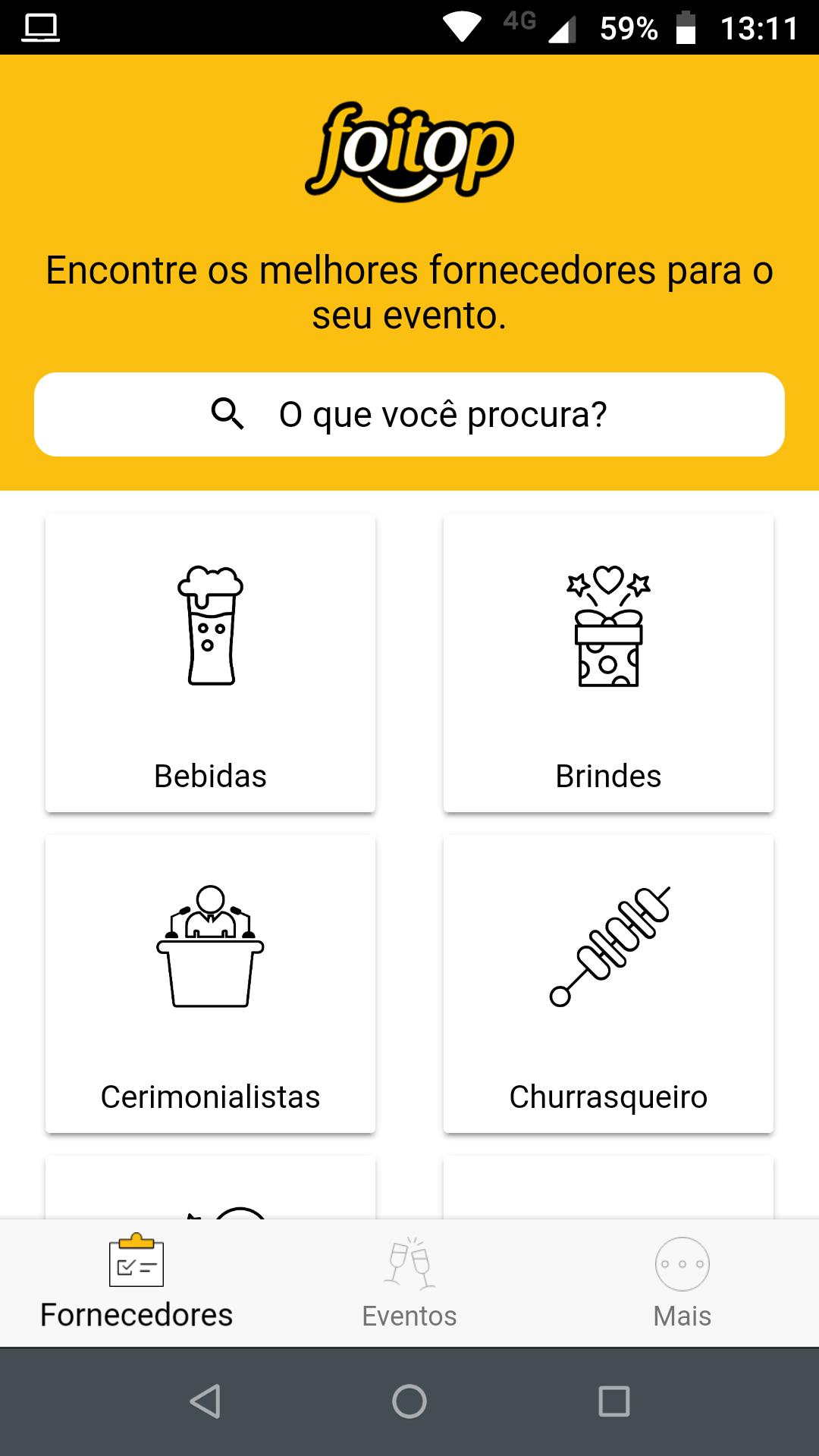Image resolution: width=819 pixels, height=1456 pixels.
Task: Tap the partially visible card below Cerimonialistas
Action: tap(211, 1183)
